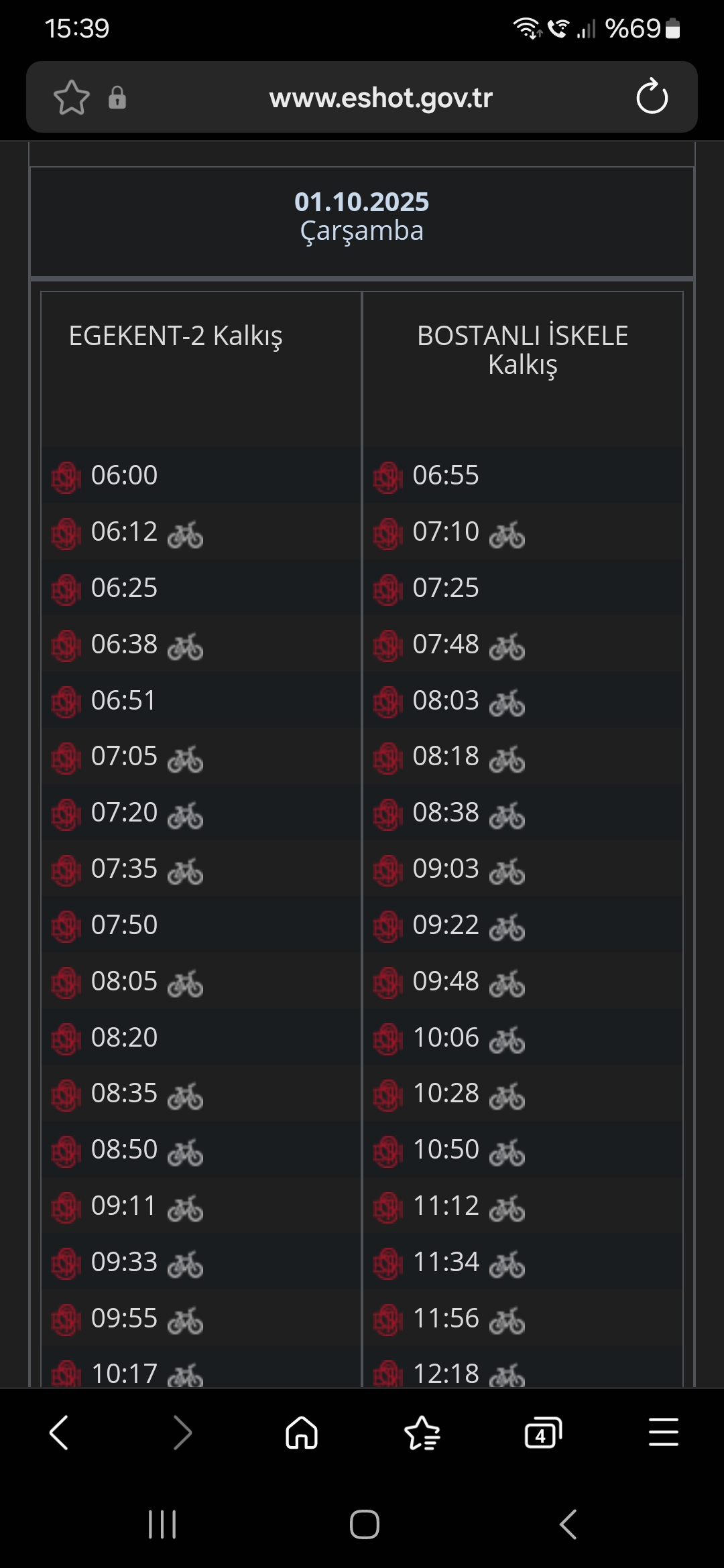Open recent apps from the system bar
This screenshot has height=1568, width=724.
coord(162,1524)
